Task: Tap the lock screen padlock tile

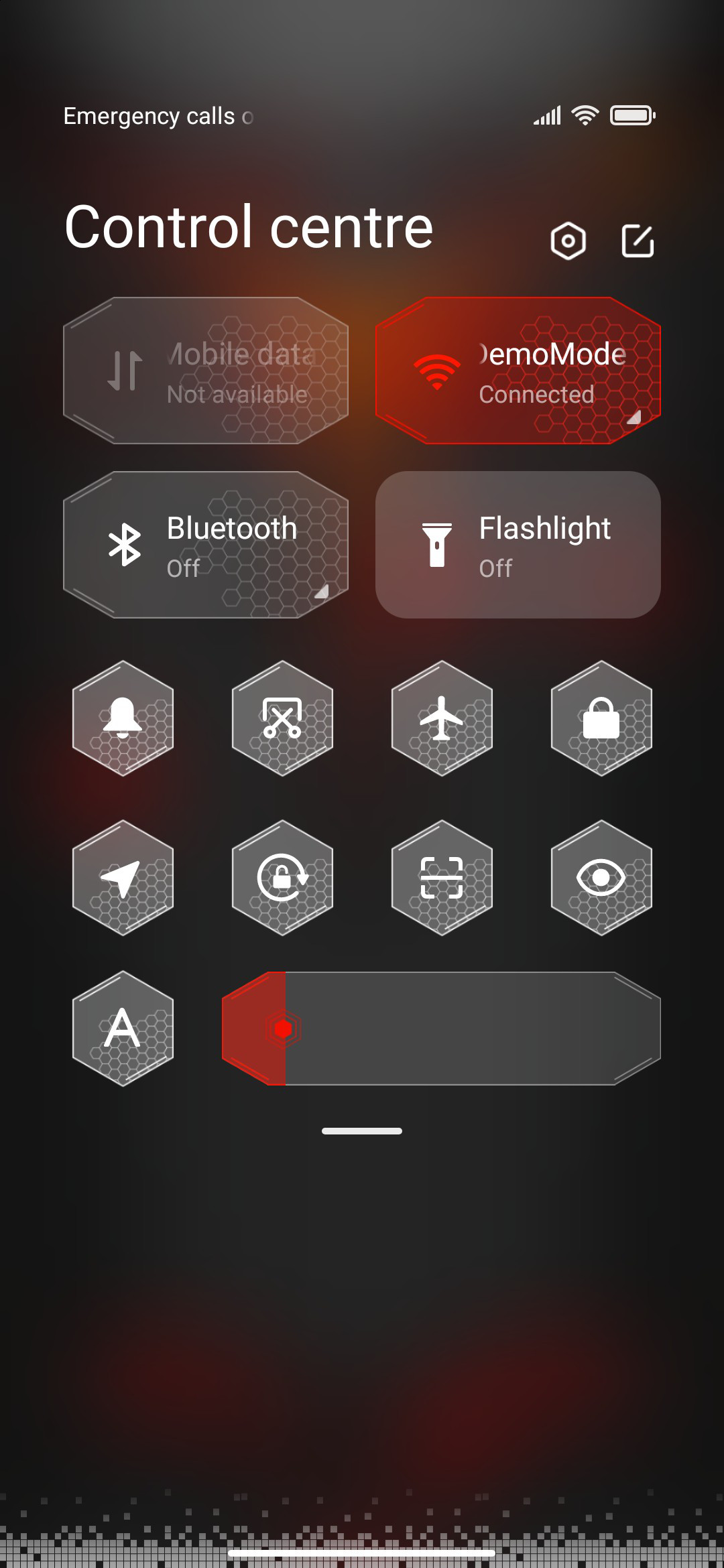Action: [x=601, y=718]
